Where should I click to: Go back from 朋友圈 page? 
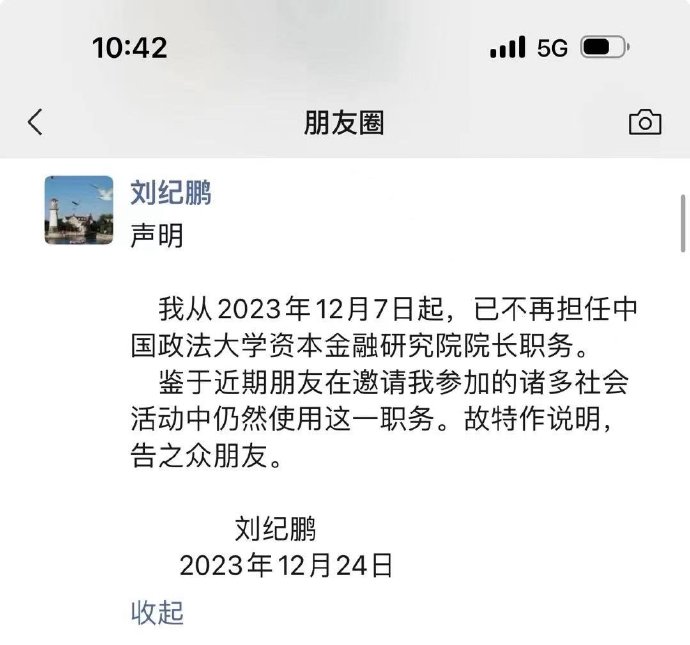tap(36, 123)
